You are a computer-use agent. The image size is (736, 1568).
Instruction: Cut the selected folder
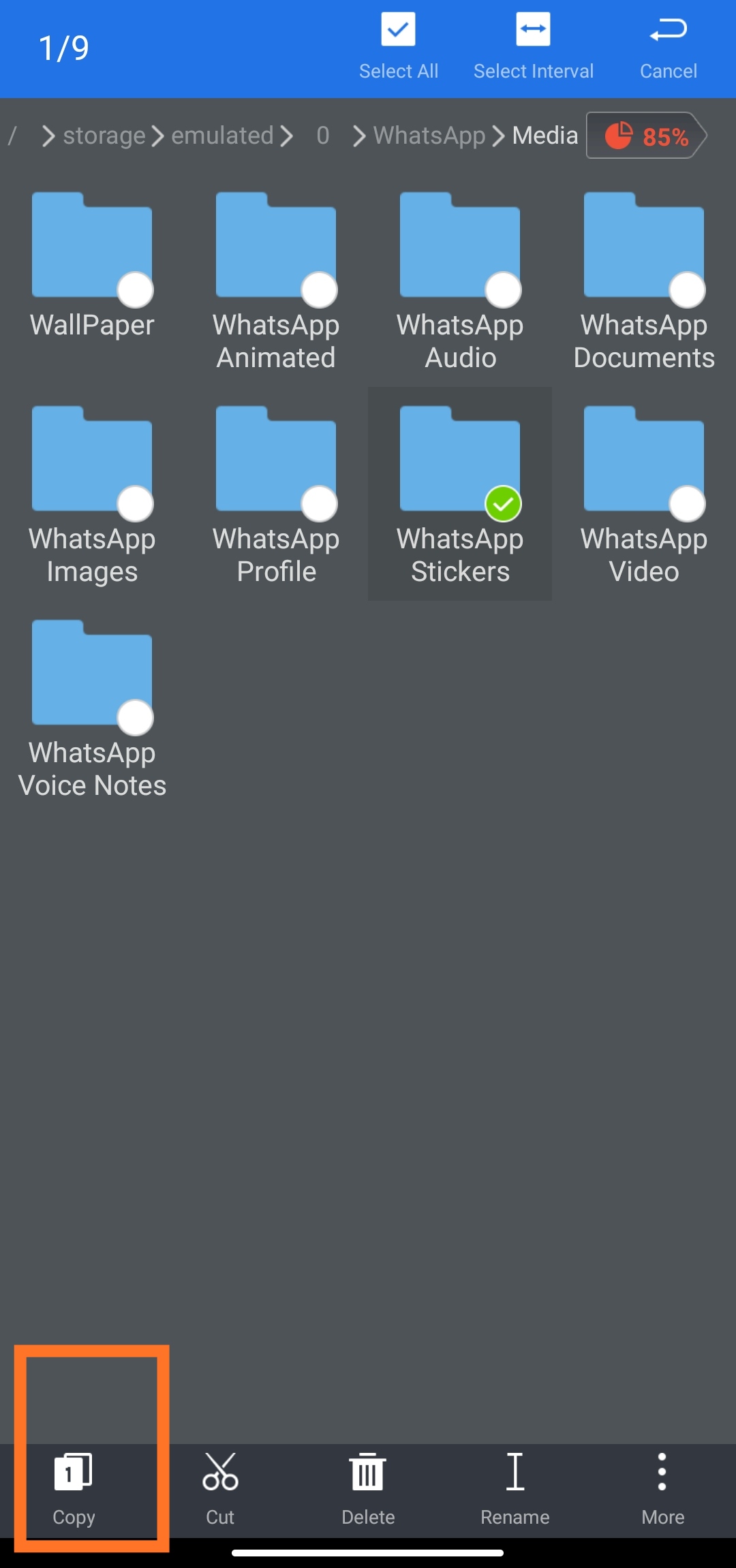[220, 1490]
